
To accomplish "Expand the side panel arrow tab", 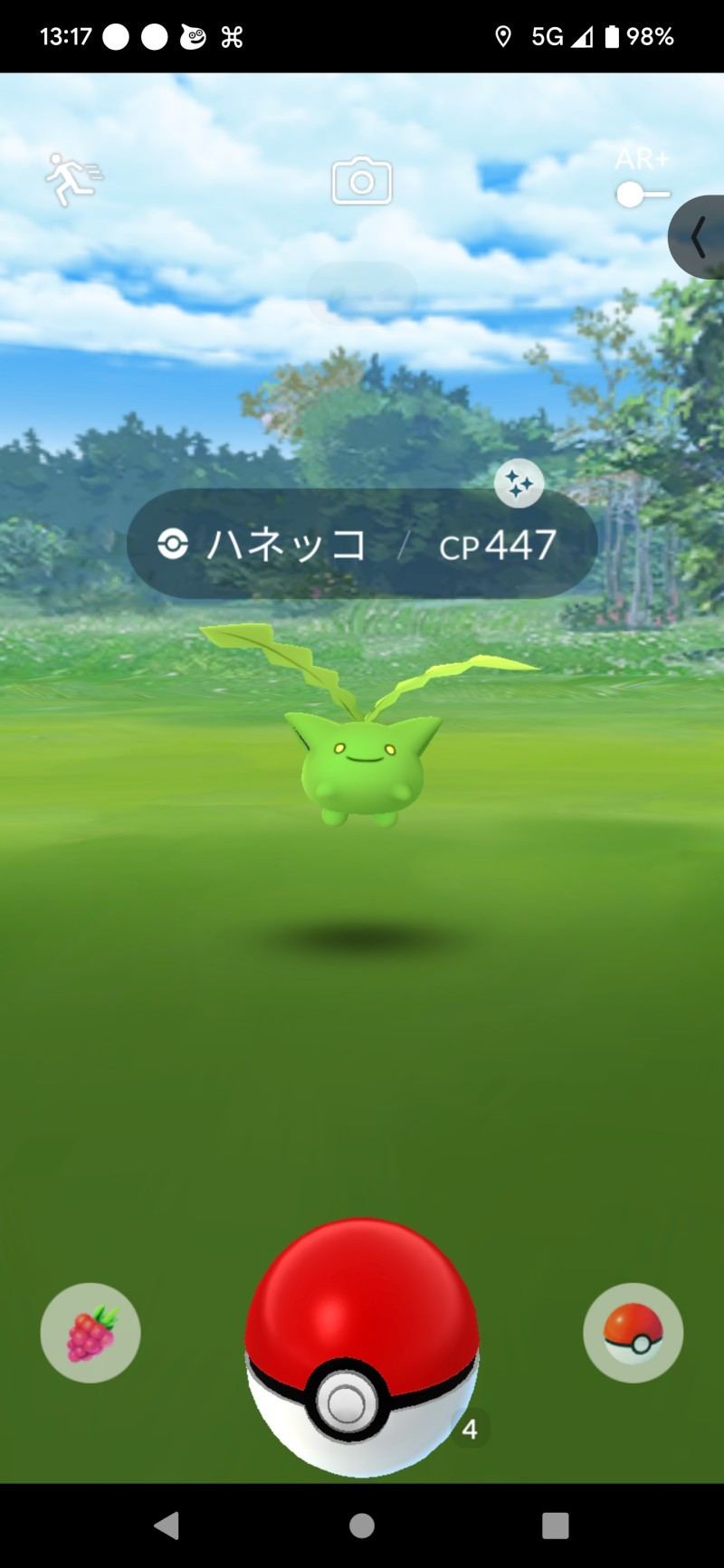I will tap(698, 237).
